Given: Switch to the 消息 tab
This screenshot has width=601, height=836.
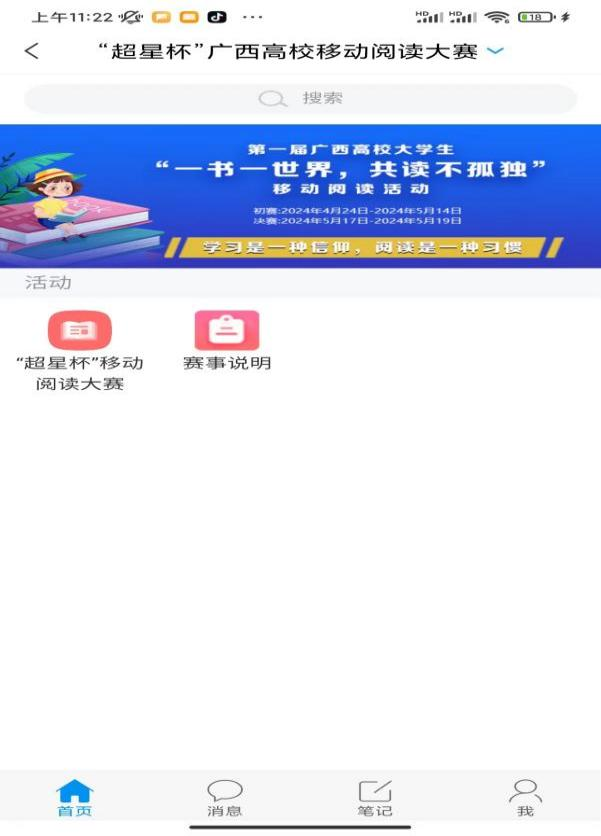Looking at the screenshot, I should (x=225, y=798).
